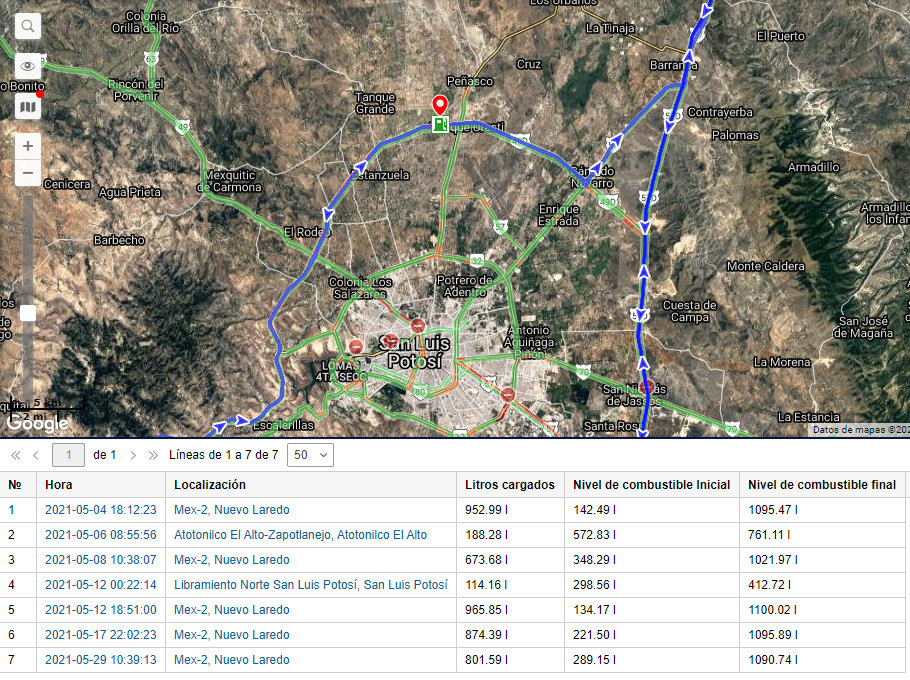910x680 pixels.
Task: Open the fill-up at 2021-05-29 10:39:13
Action: [x=100, y=660]
